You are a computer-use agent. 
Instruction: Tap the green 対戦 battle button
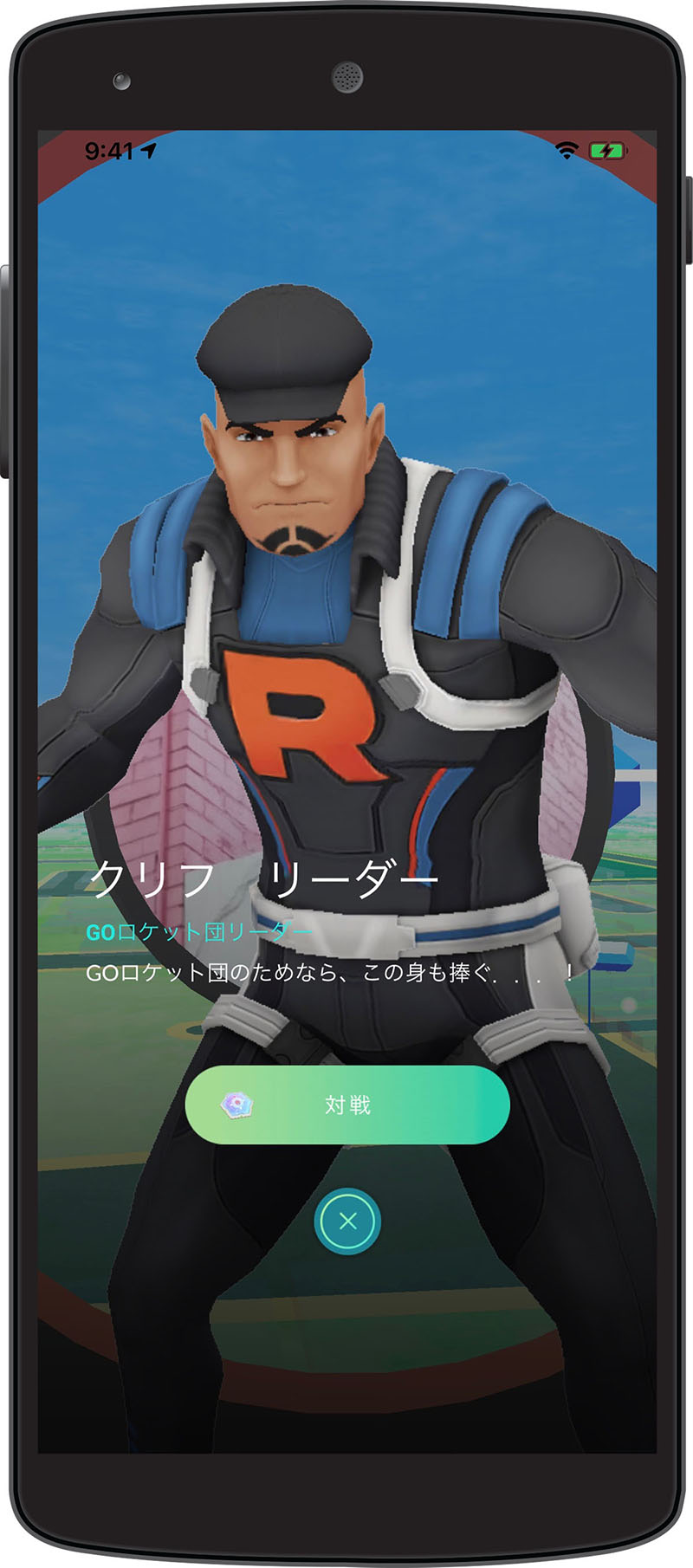[x=347, y=1105]
